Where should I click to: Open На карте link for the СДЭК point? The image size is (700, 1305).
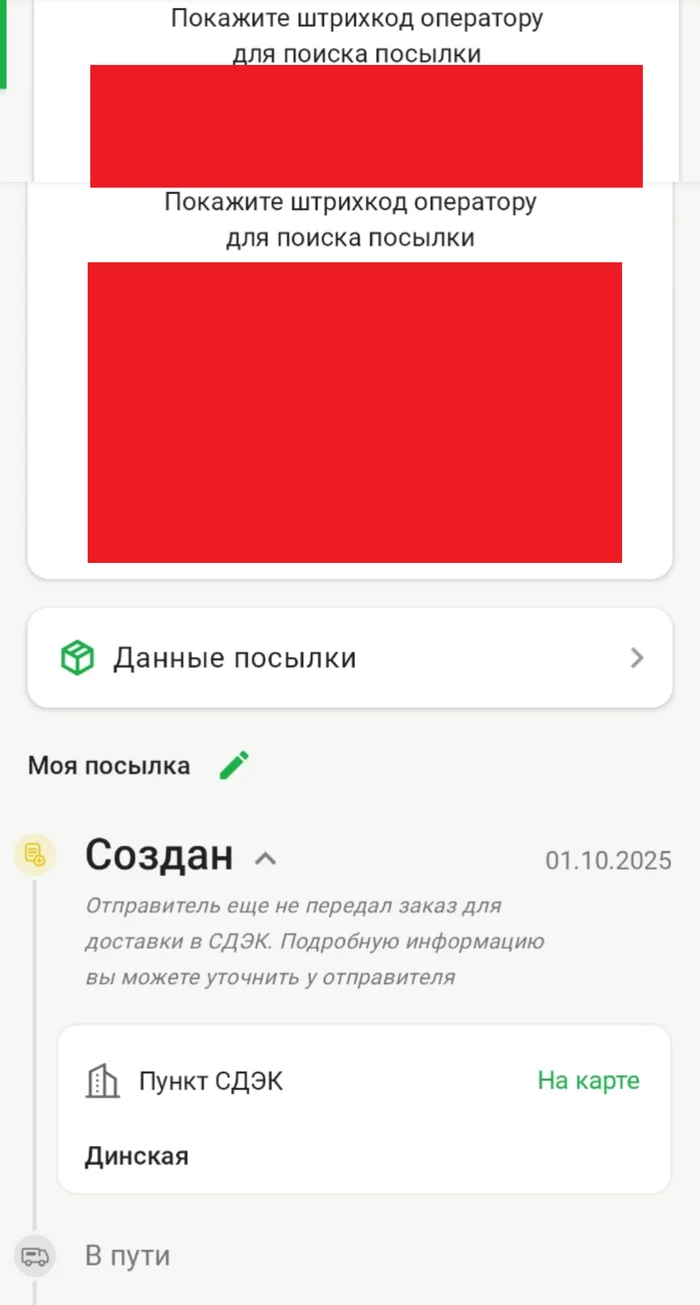pyautogui.click(x=588, y=1081)
